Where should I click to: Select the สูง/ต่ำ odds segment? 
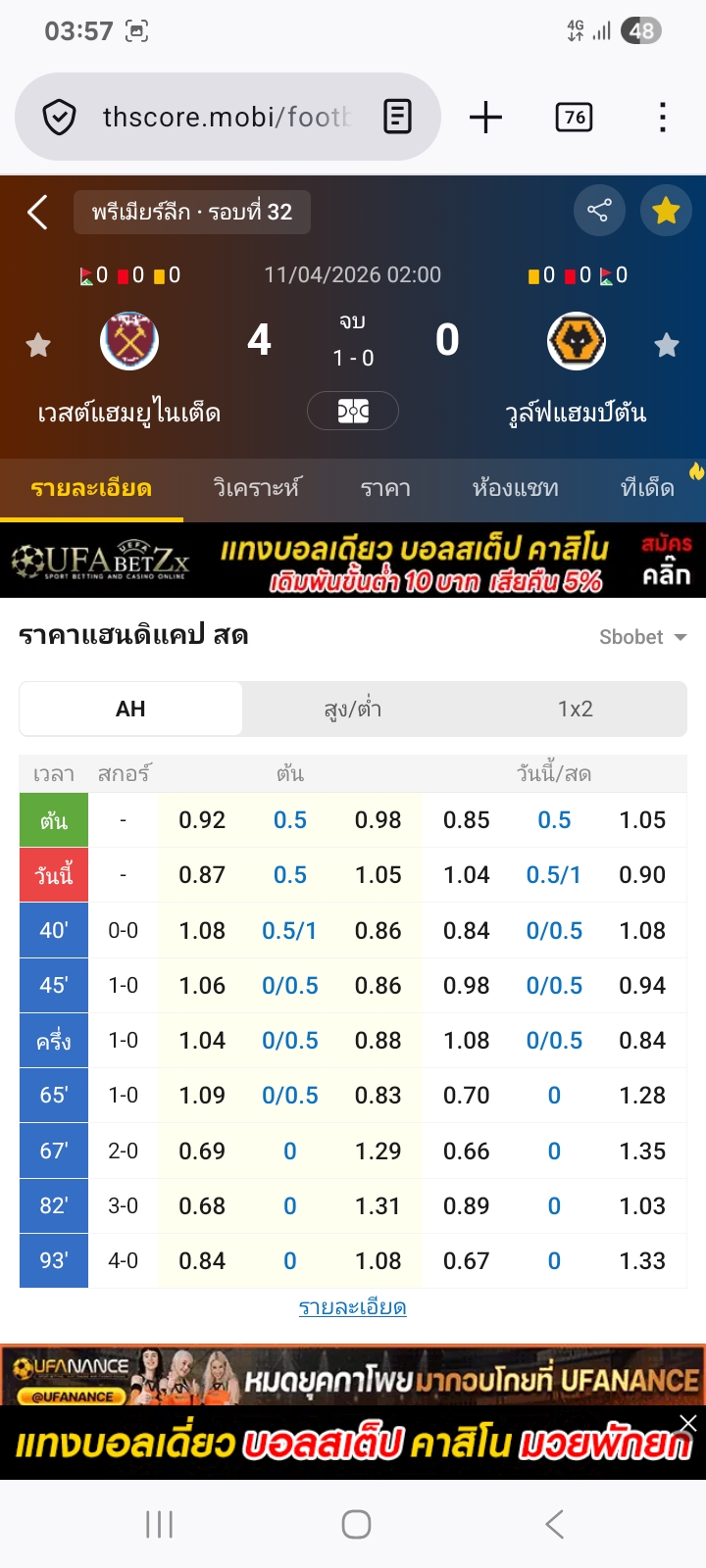(x=353, y=709)
